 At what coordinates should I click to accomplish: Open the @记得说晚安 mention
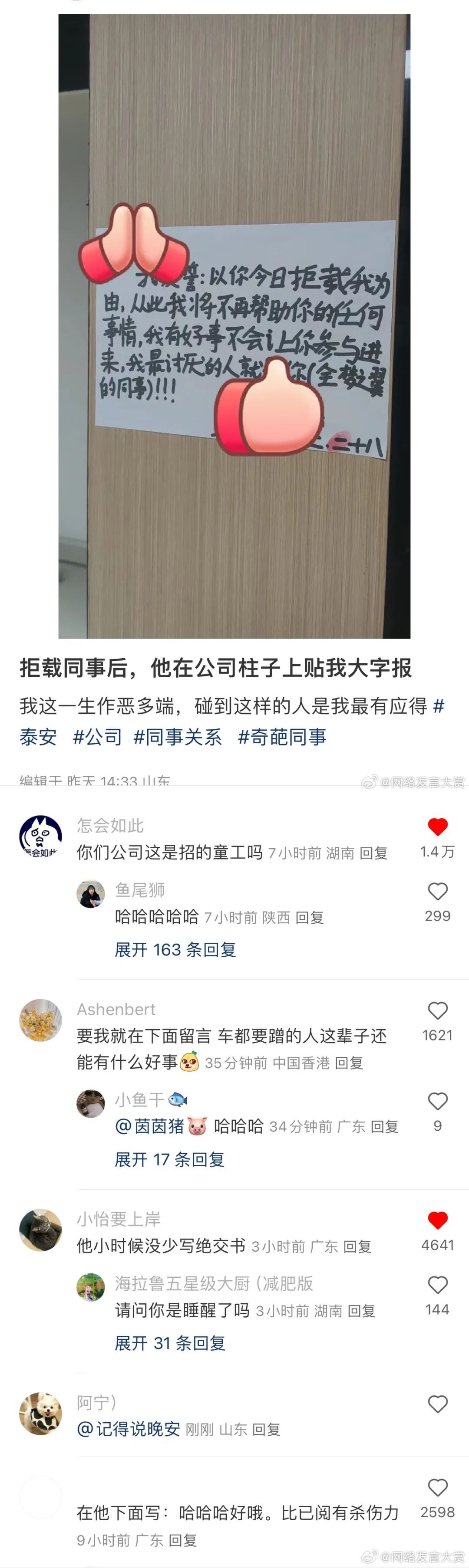click(129, 1429)
